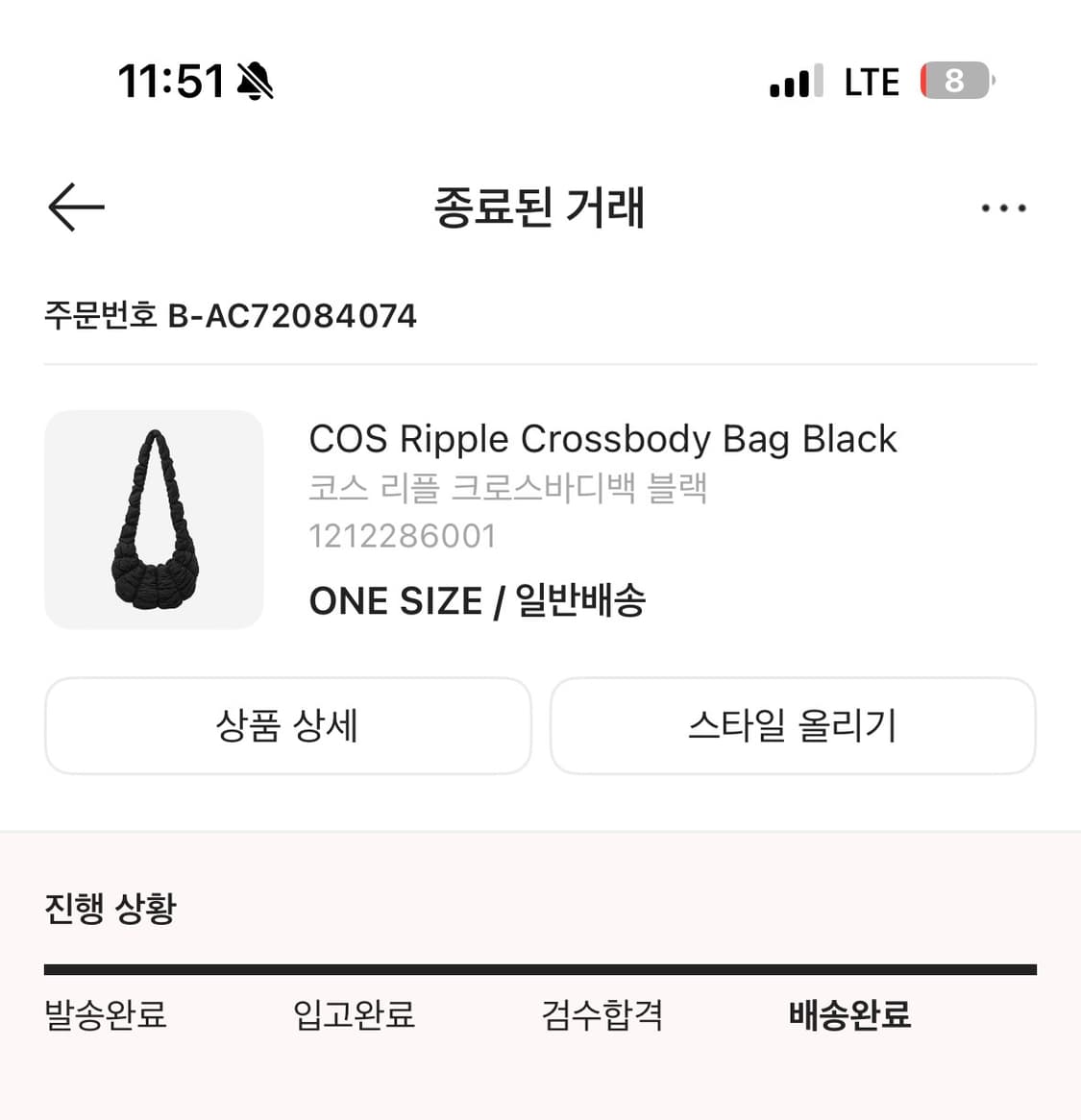Tap the bolded 배송완료 delivery step
Image resolution: width=1081 pixels, height=1120 pixels.
tap(849, 1014)
